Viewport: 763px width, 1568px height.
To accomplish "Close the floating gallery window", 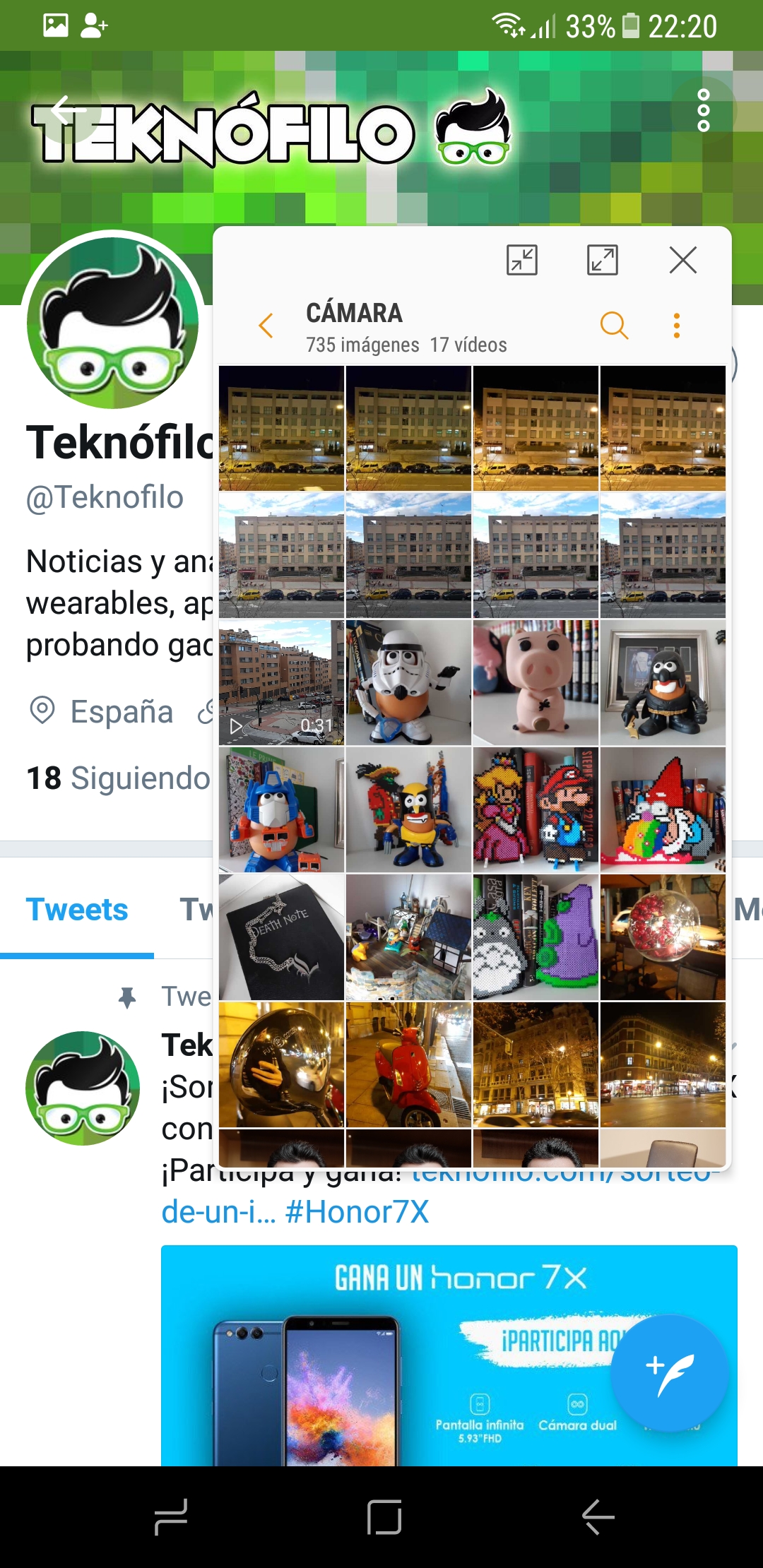I will [x=682, y=260].
